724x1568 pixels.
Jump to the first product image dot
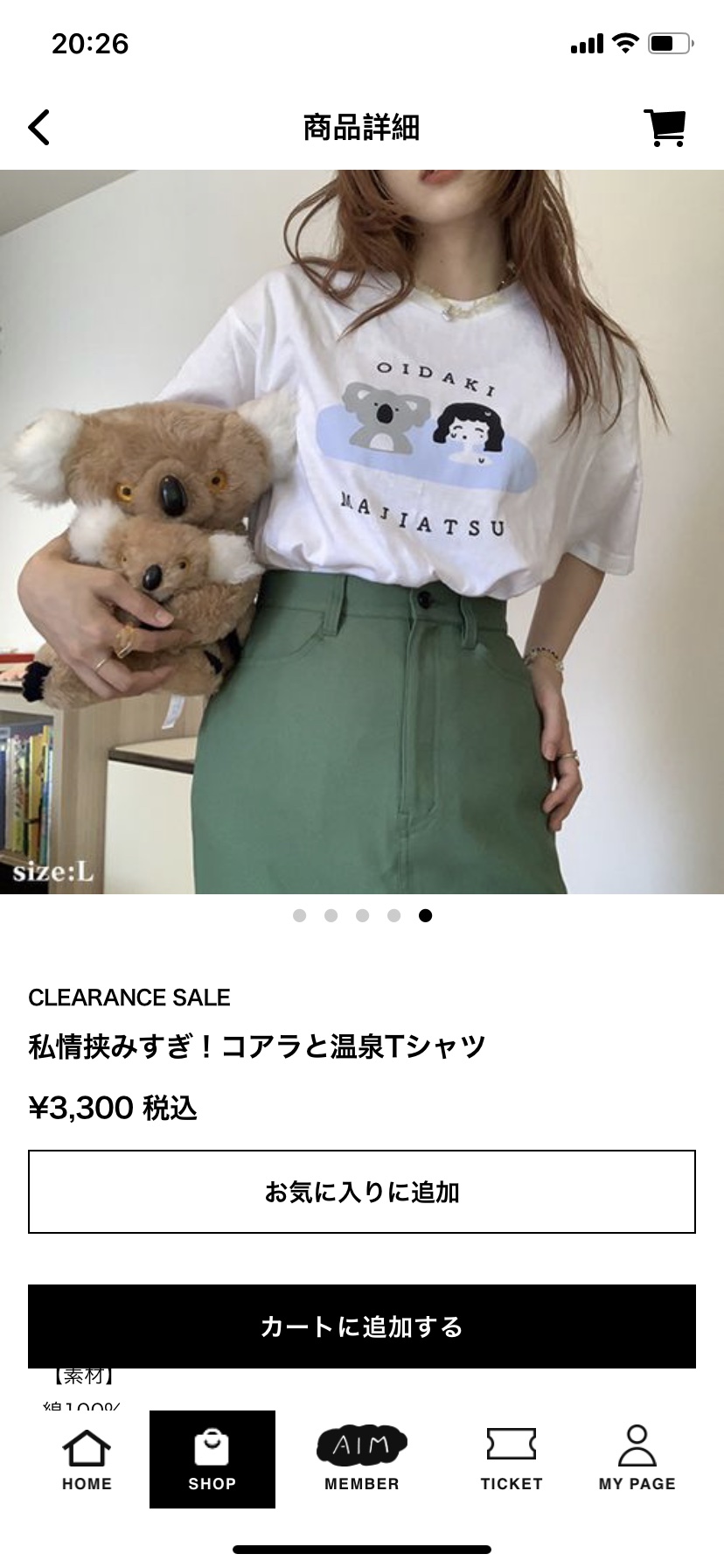pos(300,916)
